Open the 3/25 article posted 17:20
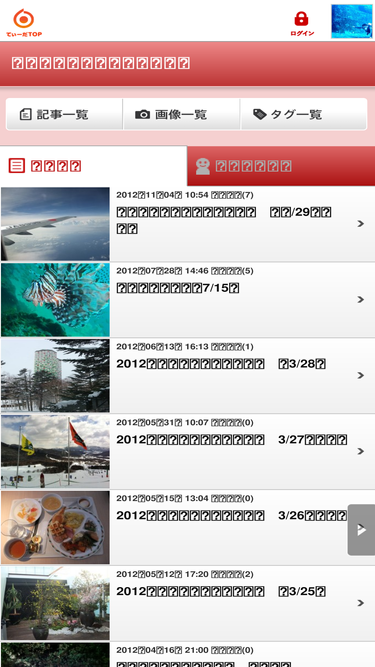Screen dimensions: 375x667 [188, 603]
